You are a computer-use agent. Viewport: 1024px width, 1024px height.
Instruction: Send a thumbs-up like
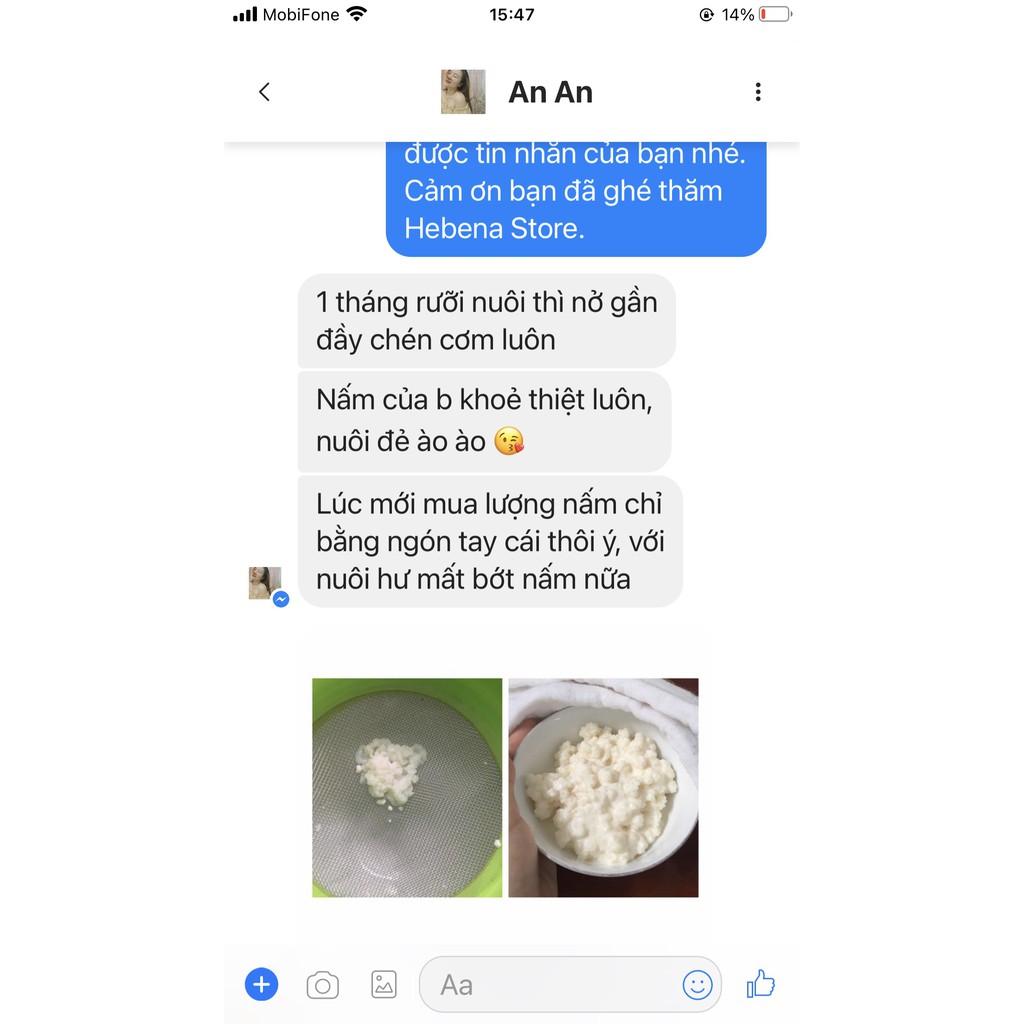[x=761, y=984]
